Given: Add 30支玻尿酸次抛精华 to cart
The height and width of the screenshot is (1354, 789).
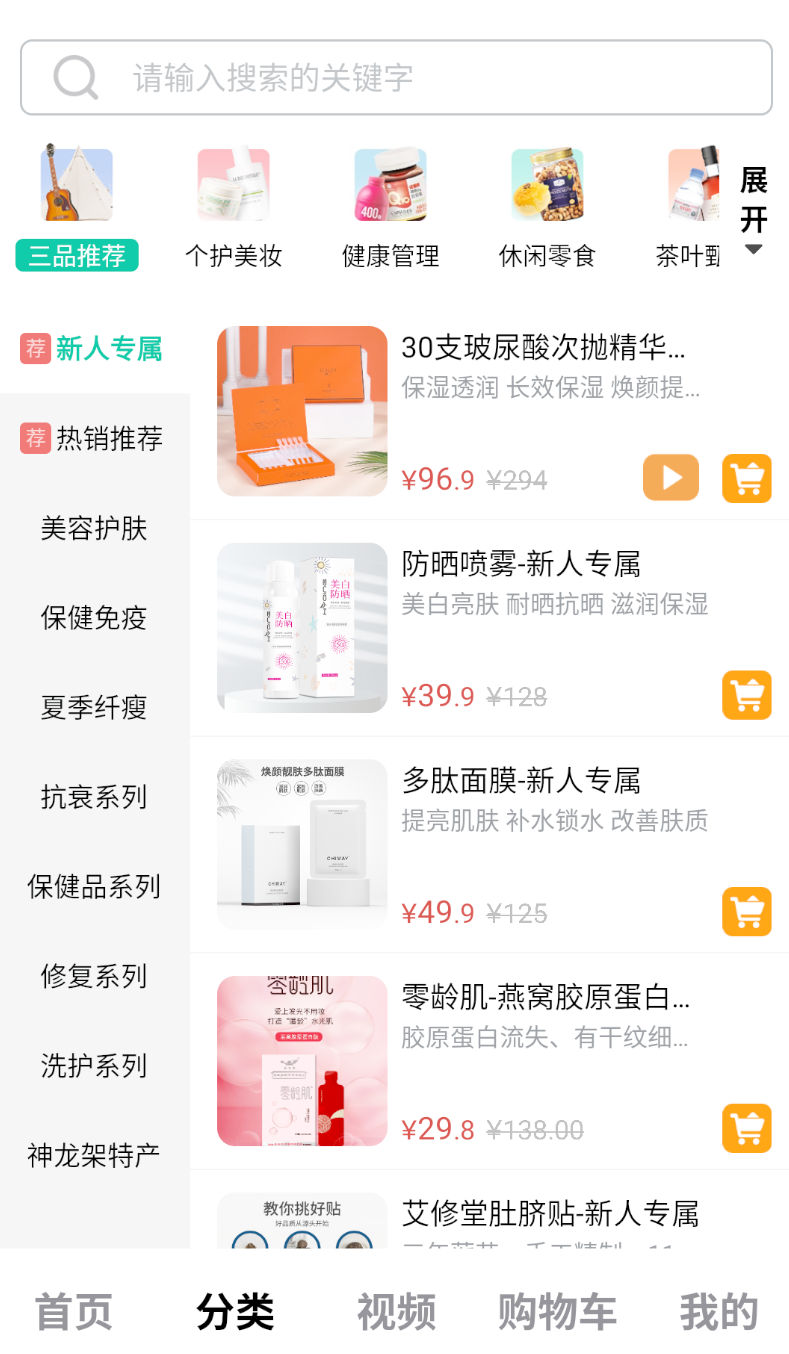Looking at the screenshot, I should (747, 478).
